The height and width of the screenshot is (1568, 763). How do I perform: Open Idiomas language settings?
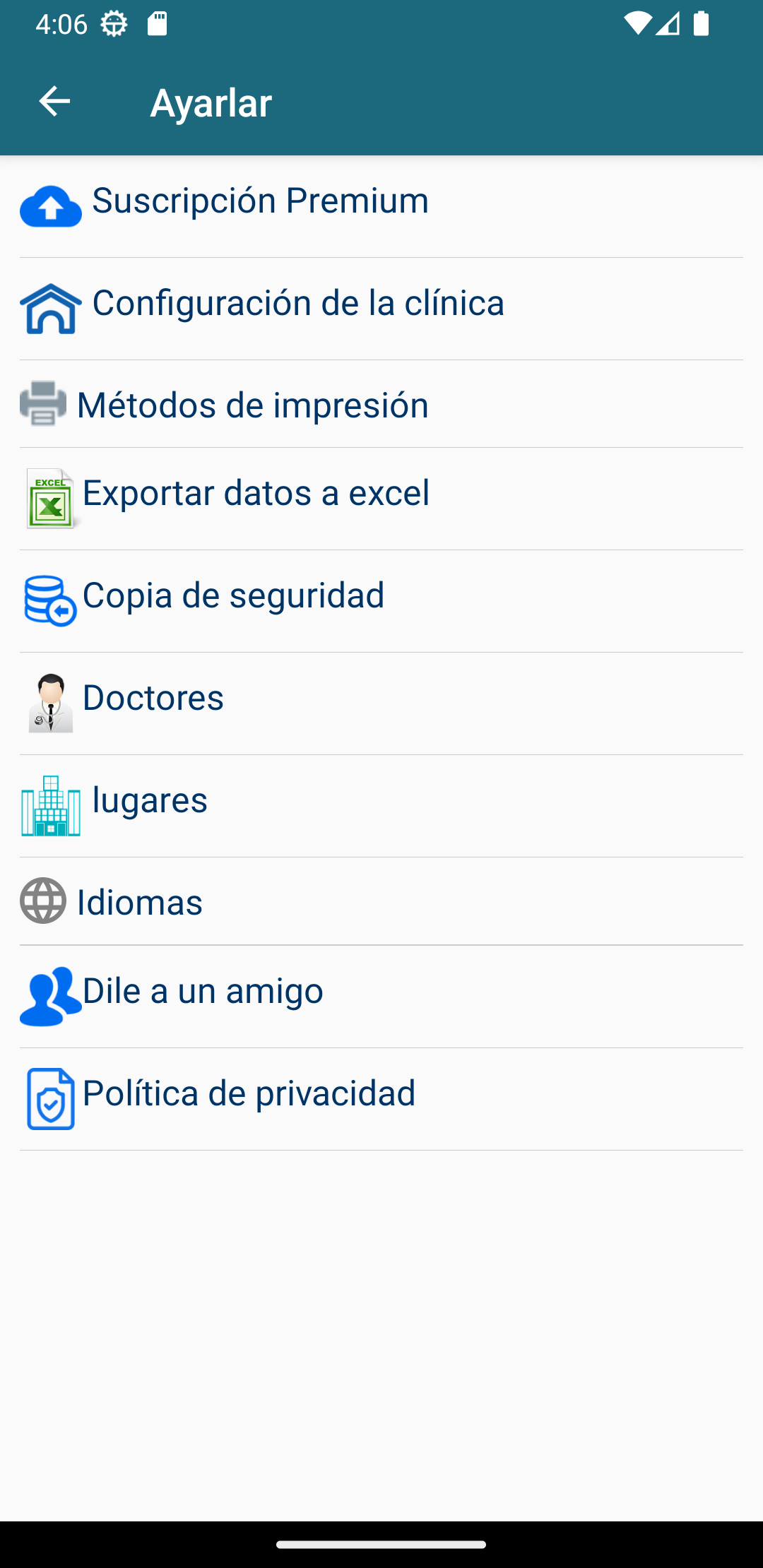coord(140,903)
